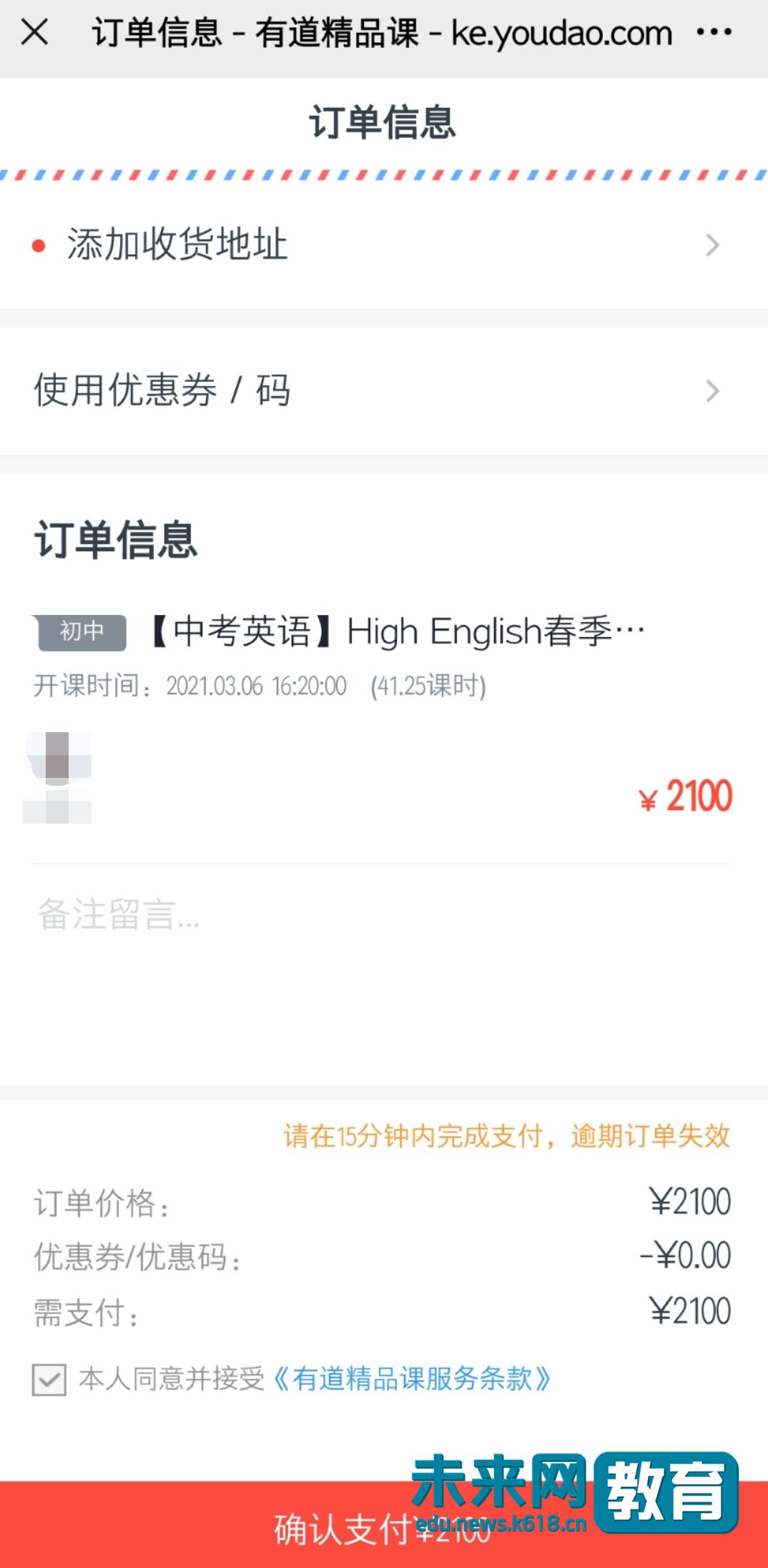
Task: Open the three-dot overflow menu
Action: tap(714, 32)
